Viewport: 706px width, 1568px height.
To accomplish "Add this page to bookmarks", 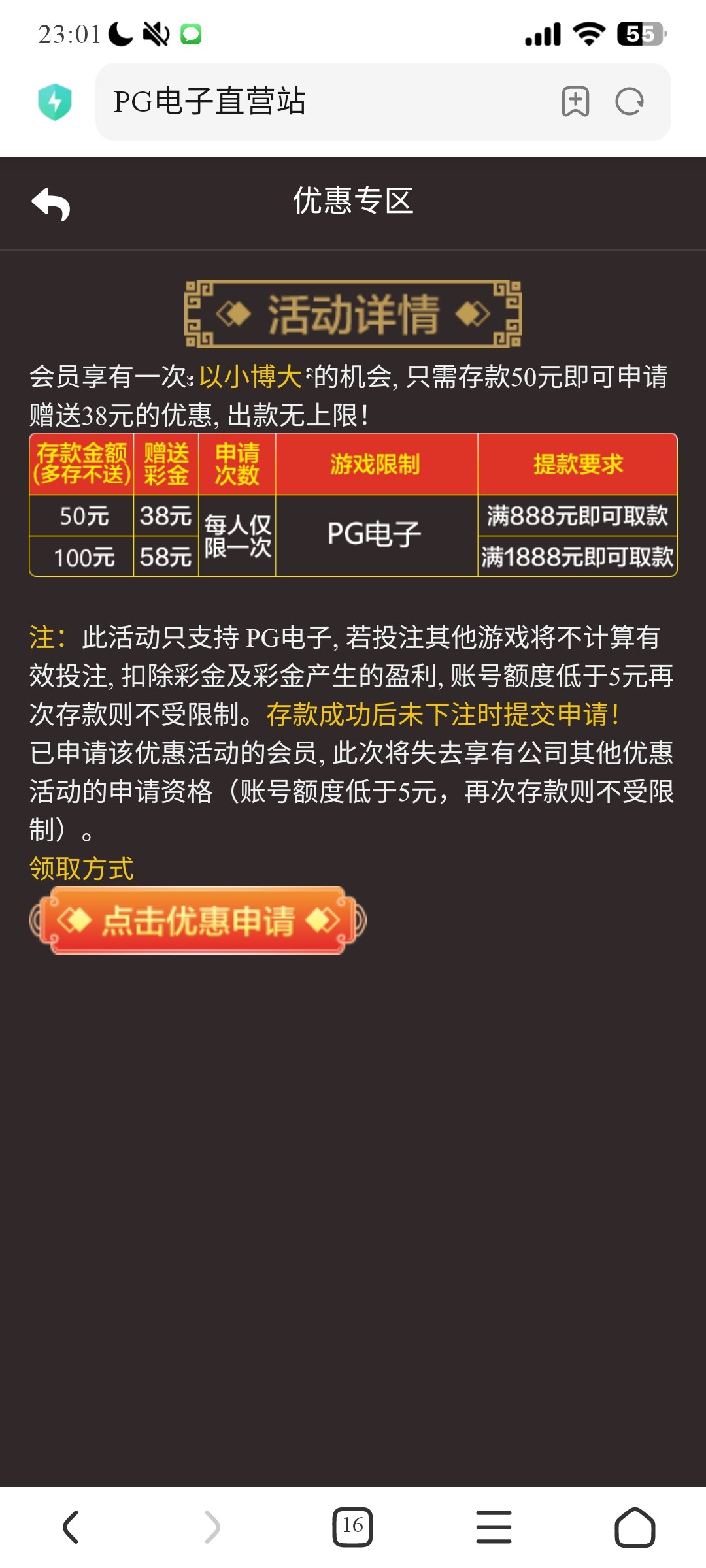I will click(x=575, y=102).
